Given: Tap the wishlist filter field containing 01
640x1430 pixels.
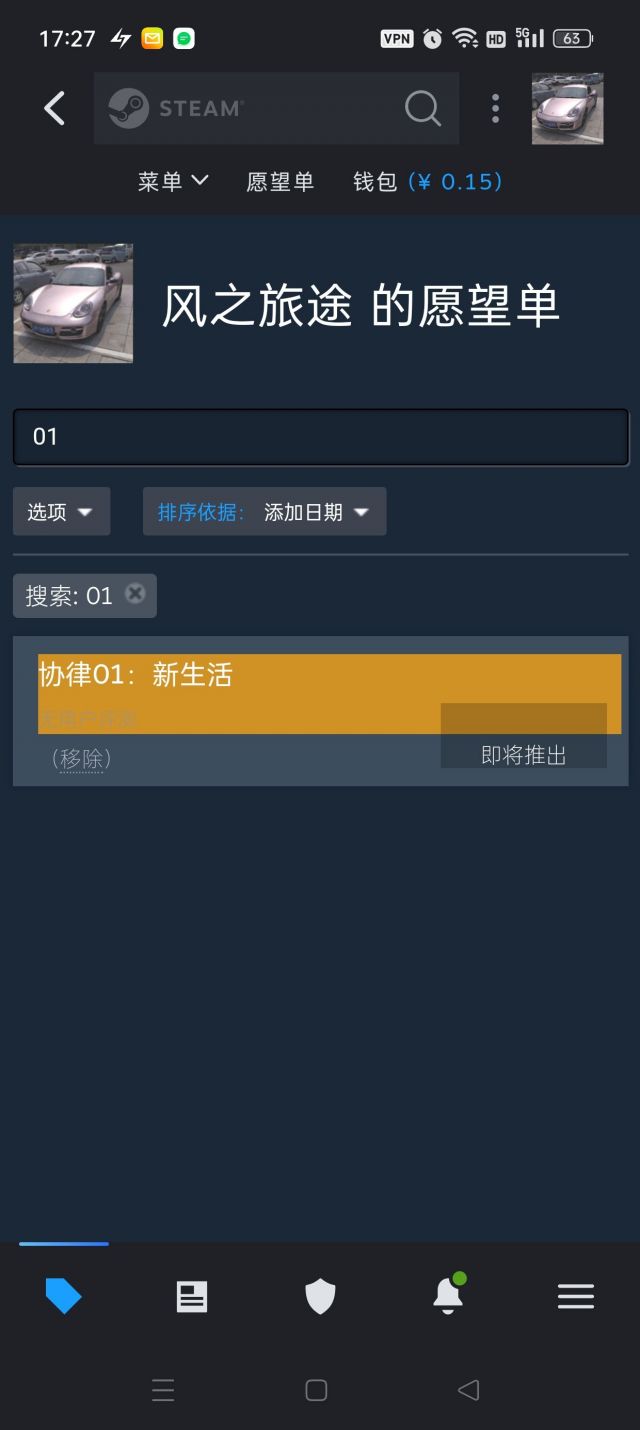Looking at the screenshot, I should [320, 437].
